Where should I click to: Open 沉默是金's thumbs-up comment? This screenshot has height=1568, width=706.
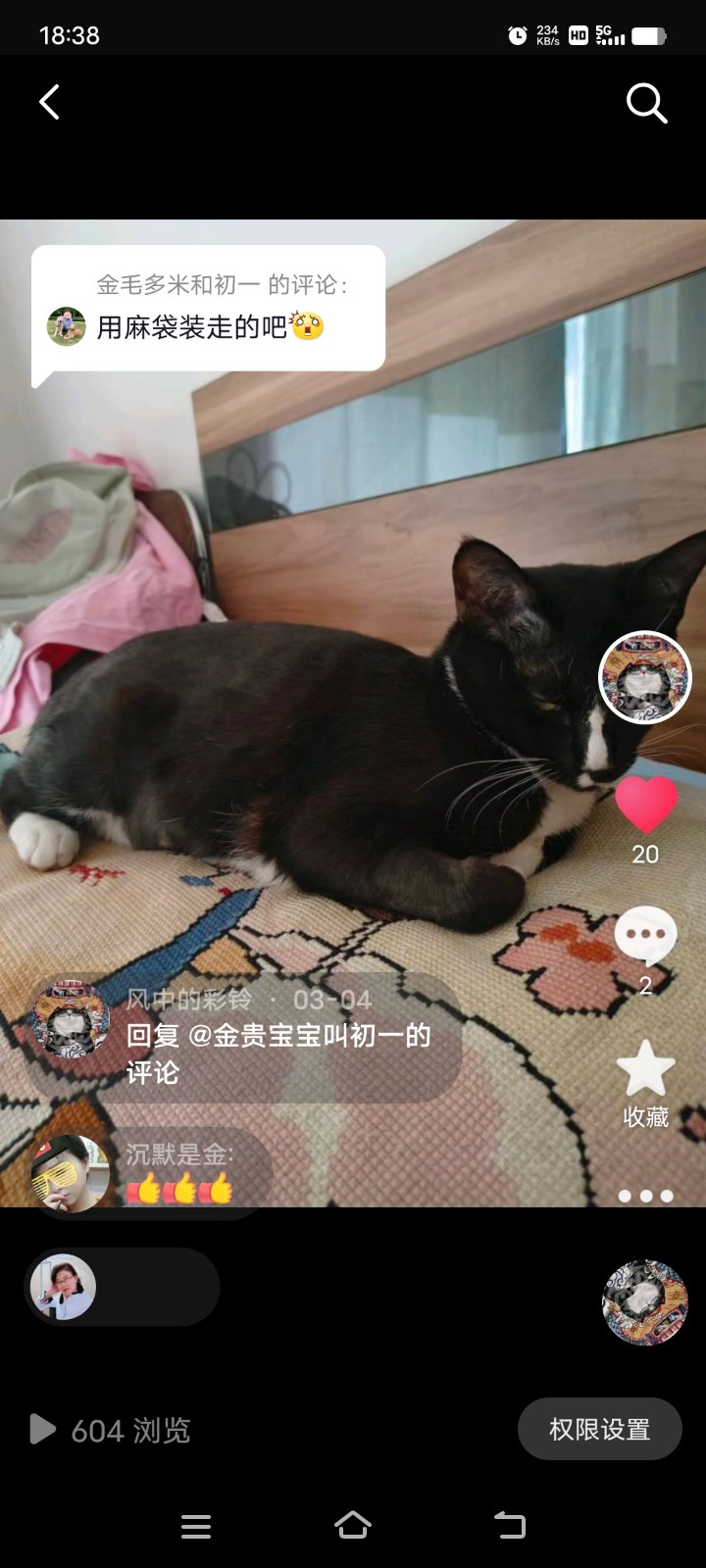pos(147,1173)
